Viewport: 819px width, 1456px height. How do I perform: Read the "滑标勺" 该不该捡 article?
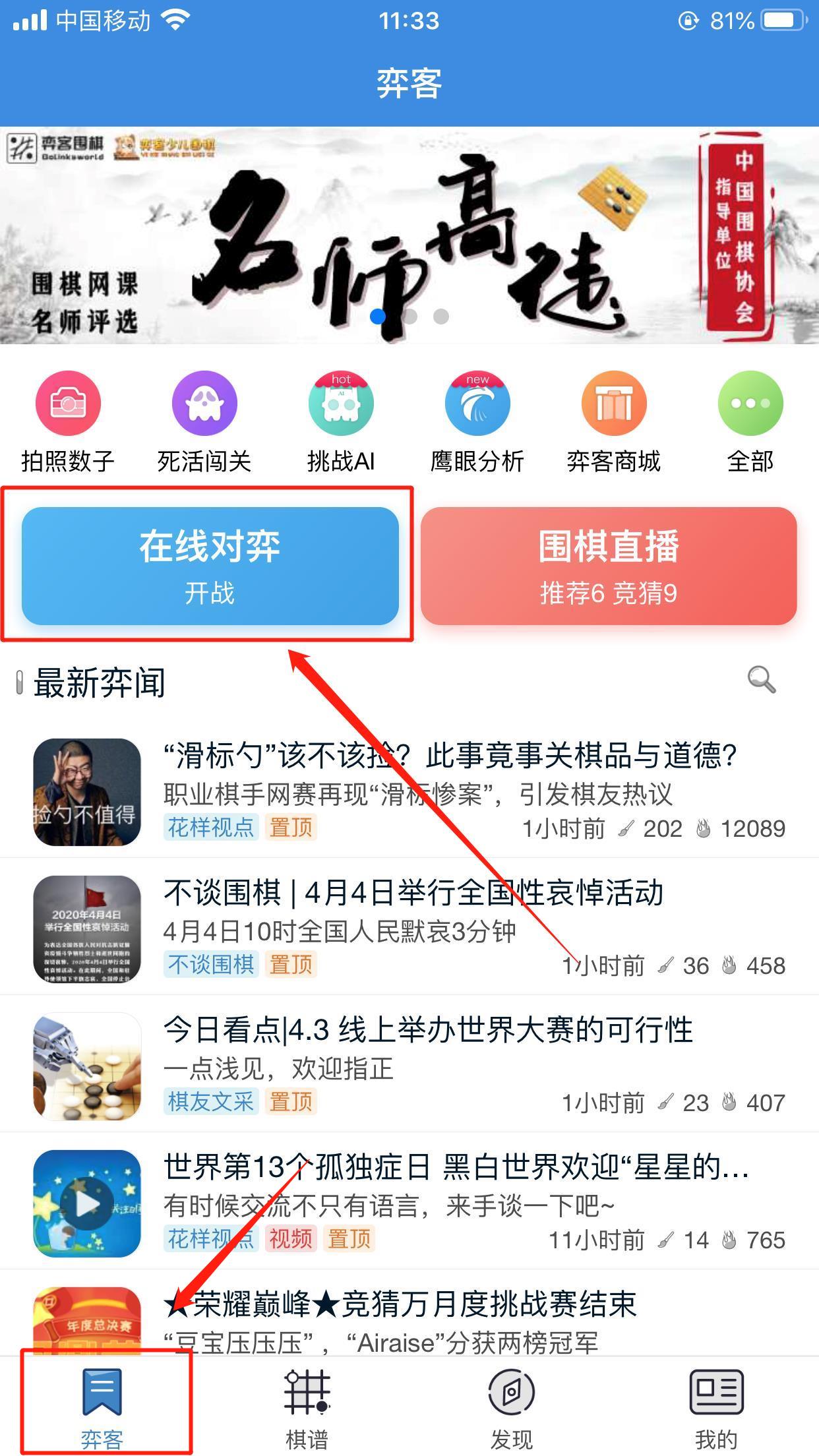tap(450, 756)
